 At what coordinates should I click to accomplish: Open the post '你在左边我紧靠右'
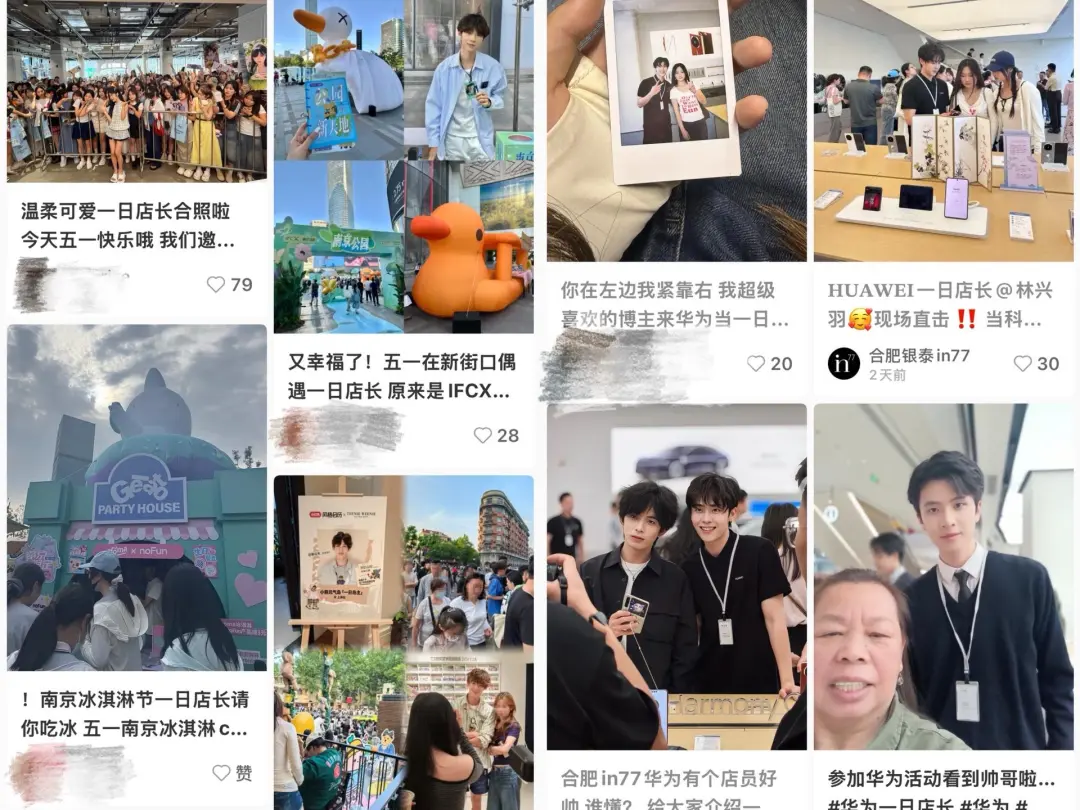point(668,304)
